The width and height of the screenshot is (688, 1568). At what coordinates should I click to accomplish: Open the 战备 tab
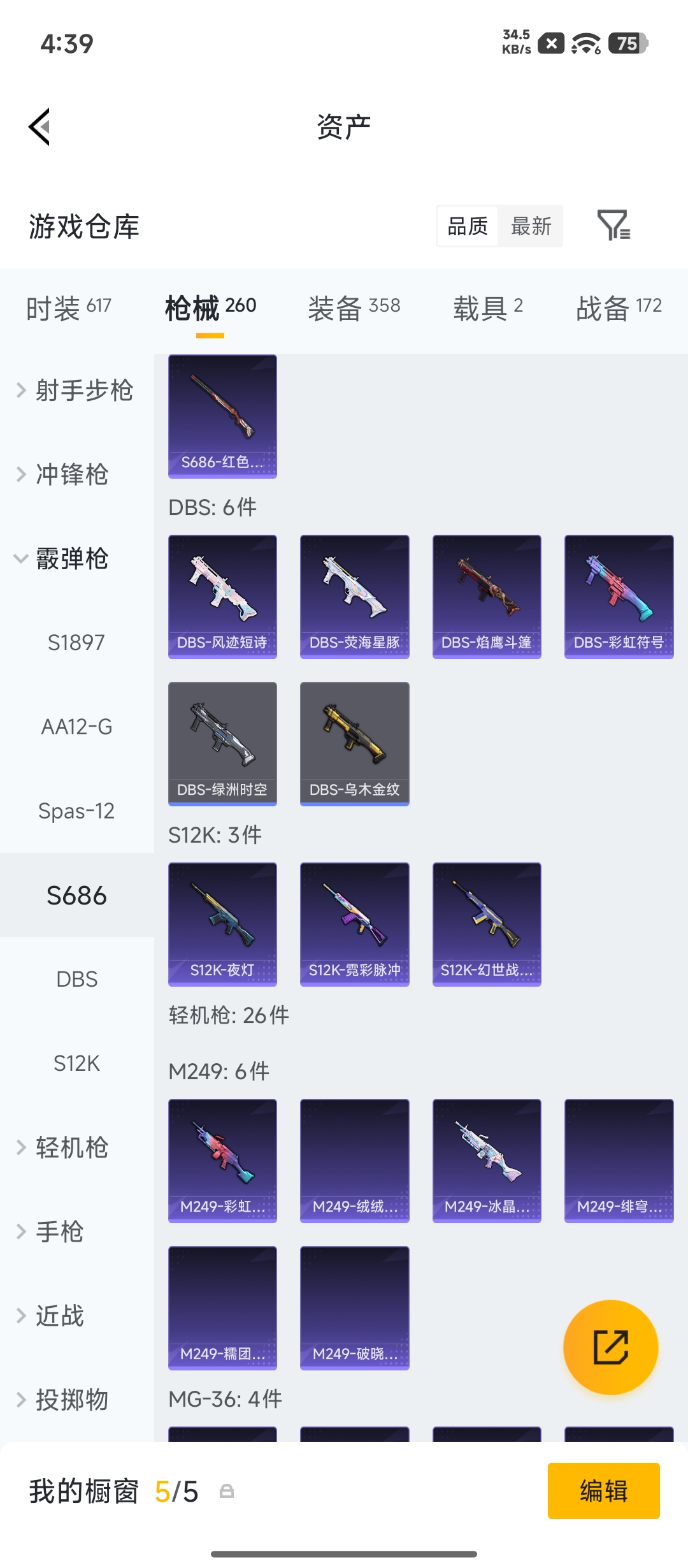click(619, 309)
